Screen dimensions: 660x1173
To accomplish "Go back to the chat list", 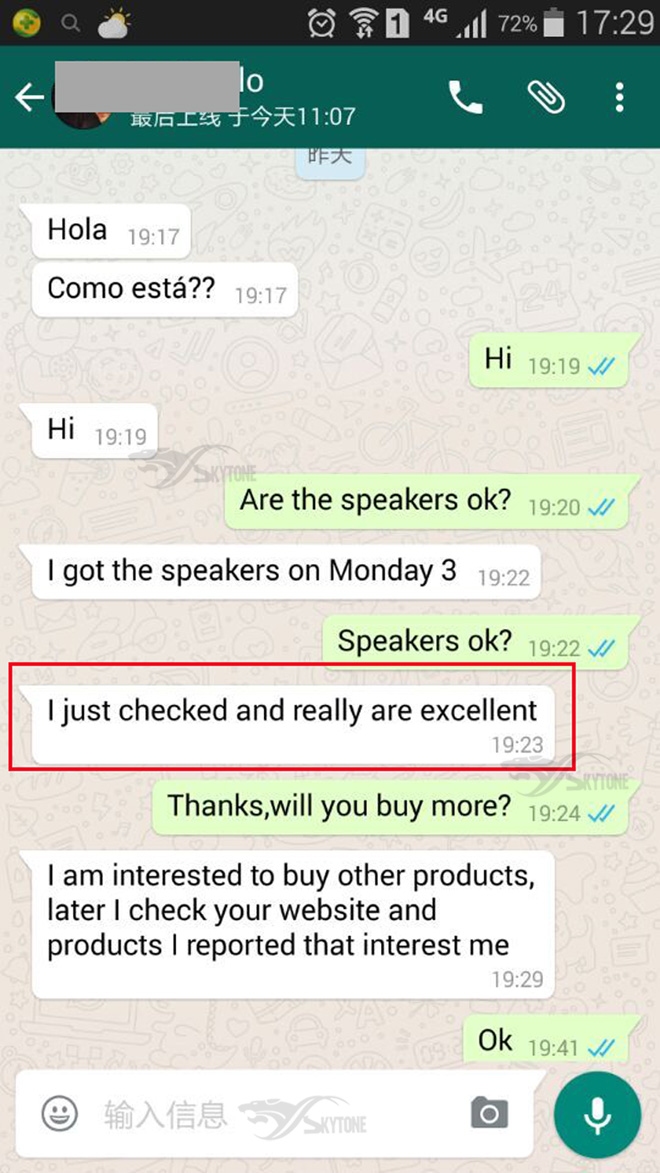I will coord(29,97).
